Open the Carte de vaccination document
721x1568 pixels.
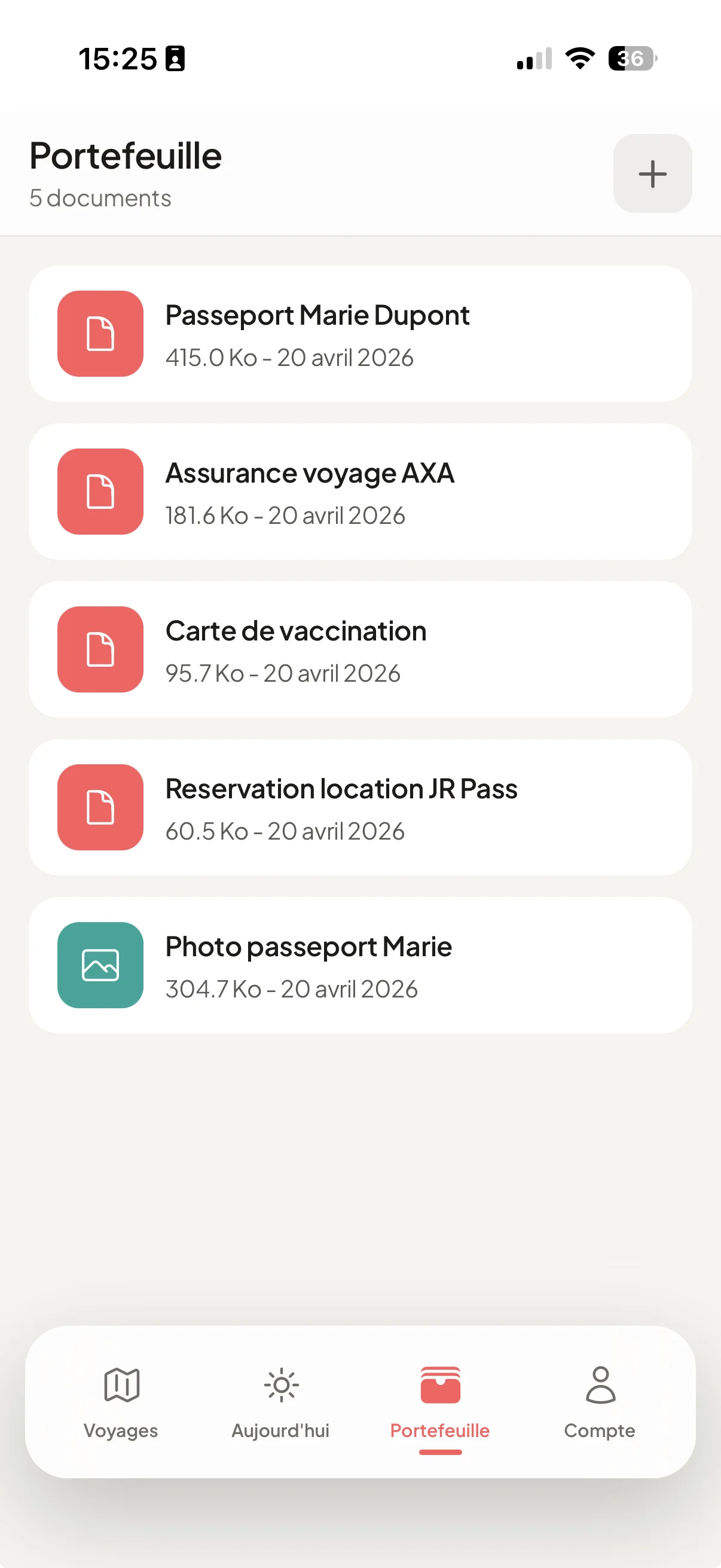point(360,649)
